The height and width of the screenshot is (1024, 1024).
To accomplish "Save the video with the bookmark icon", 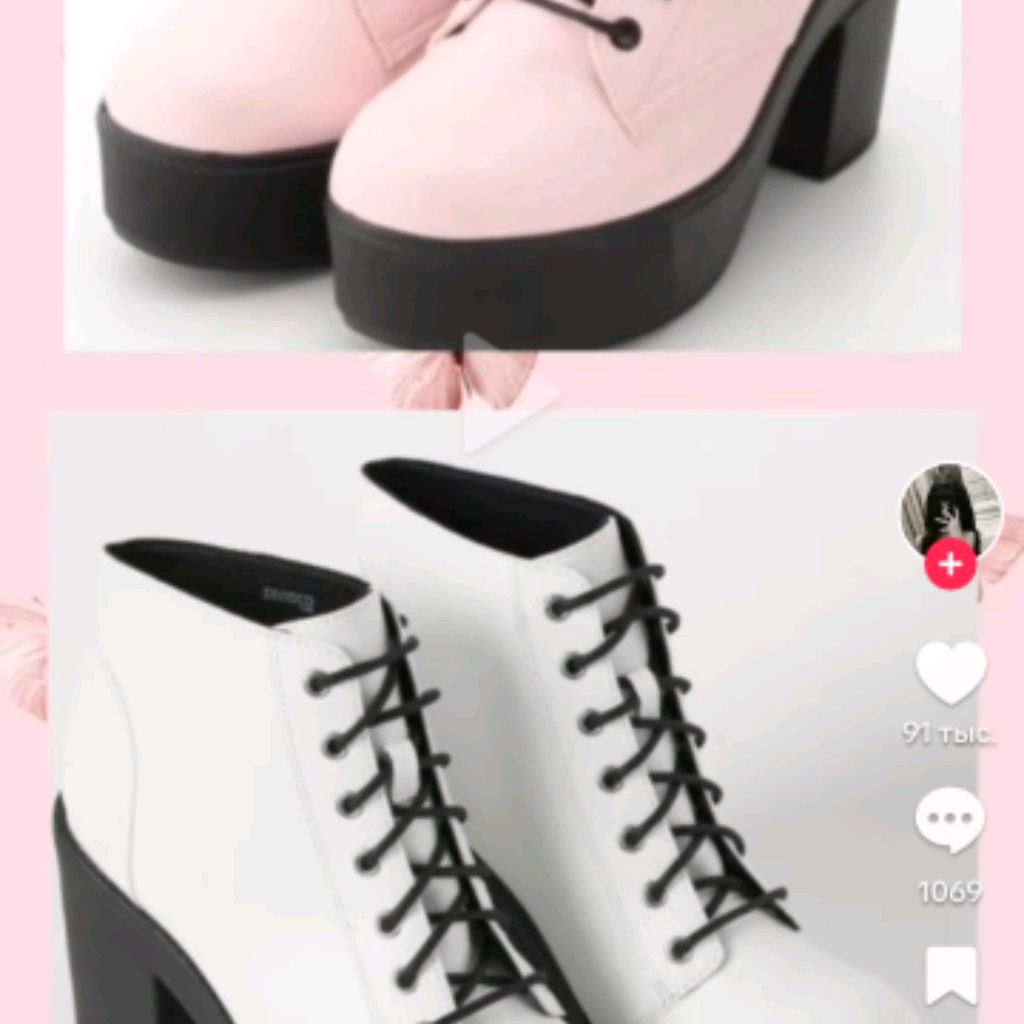I will (x=950, y=975).
